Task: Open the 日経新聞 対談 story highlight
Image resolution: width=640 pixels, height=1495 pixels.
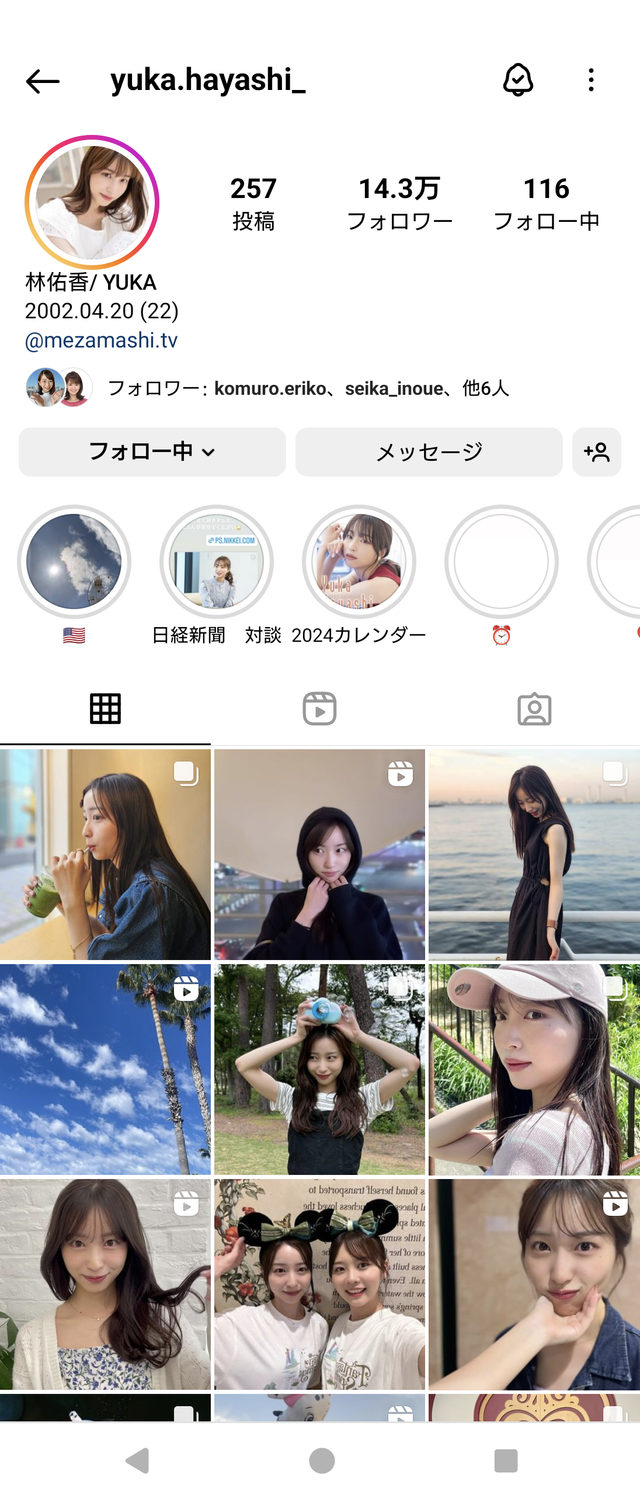Action: [x=217, y=562]
